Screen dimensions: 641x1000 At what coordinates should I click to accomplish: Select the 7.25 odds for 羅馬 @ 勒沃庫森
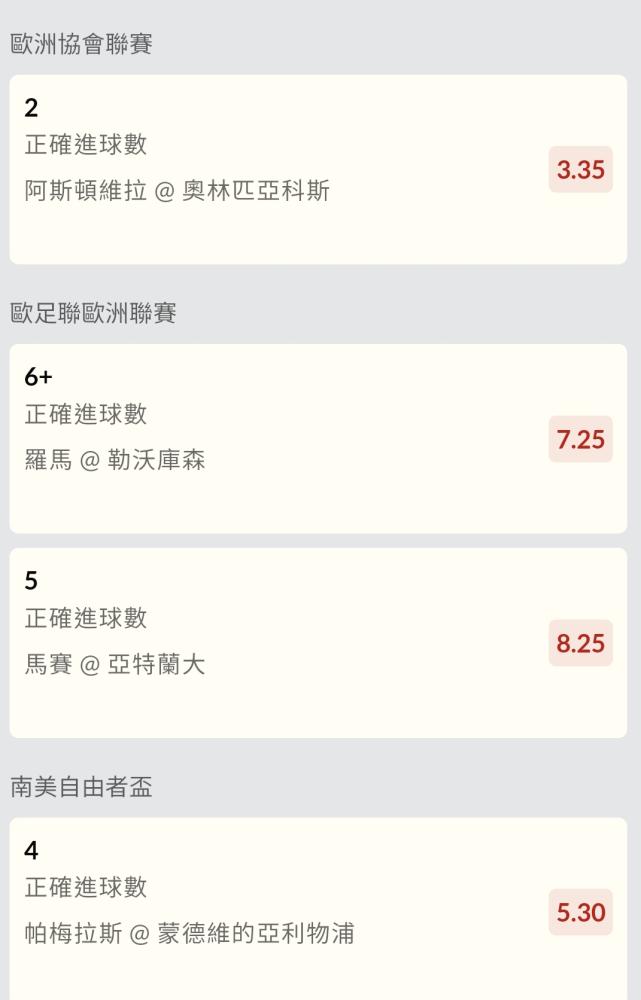[x=580, y=440]
